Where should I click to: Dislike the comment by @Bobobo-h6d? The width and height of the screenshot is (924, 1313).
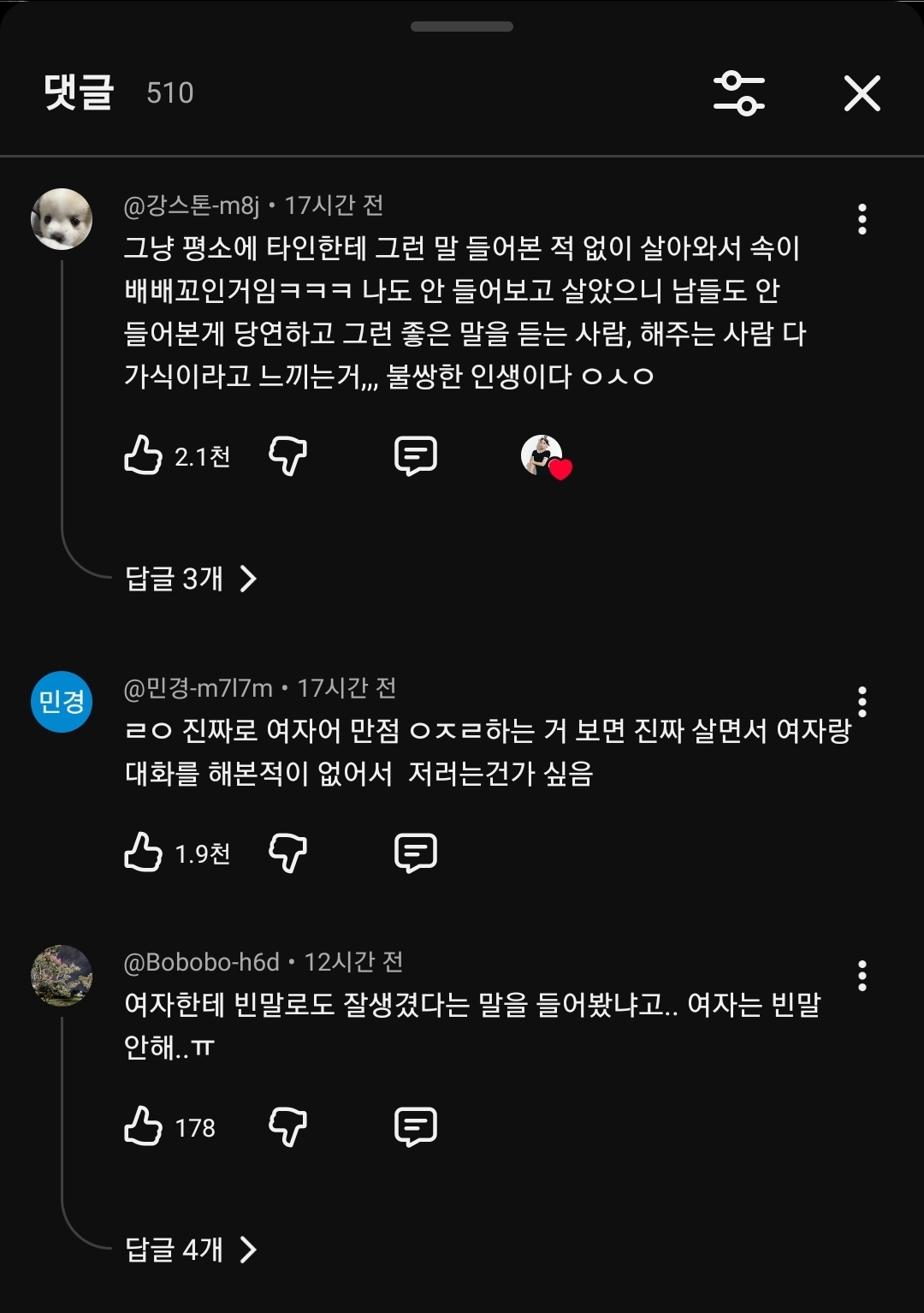coord(287,1126)
